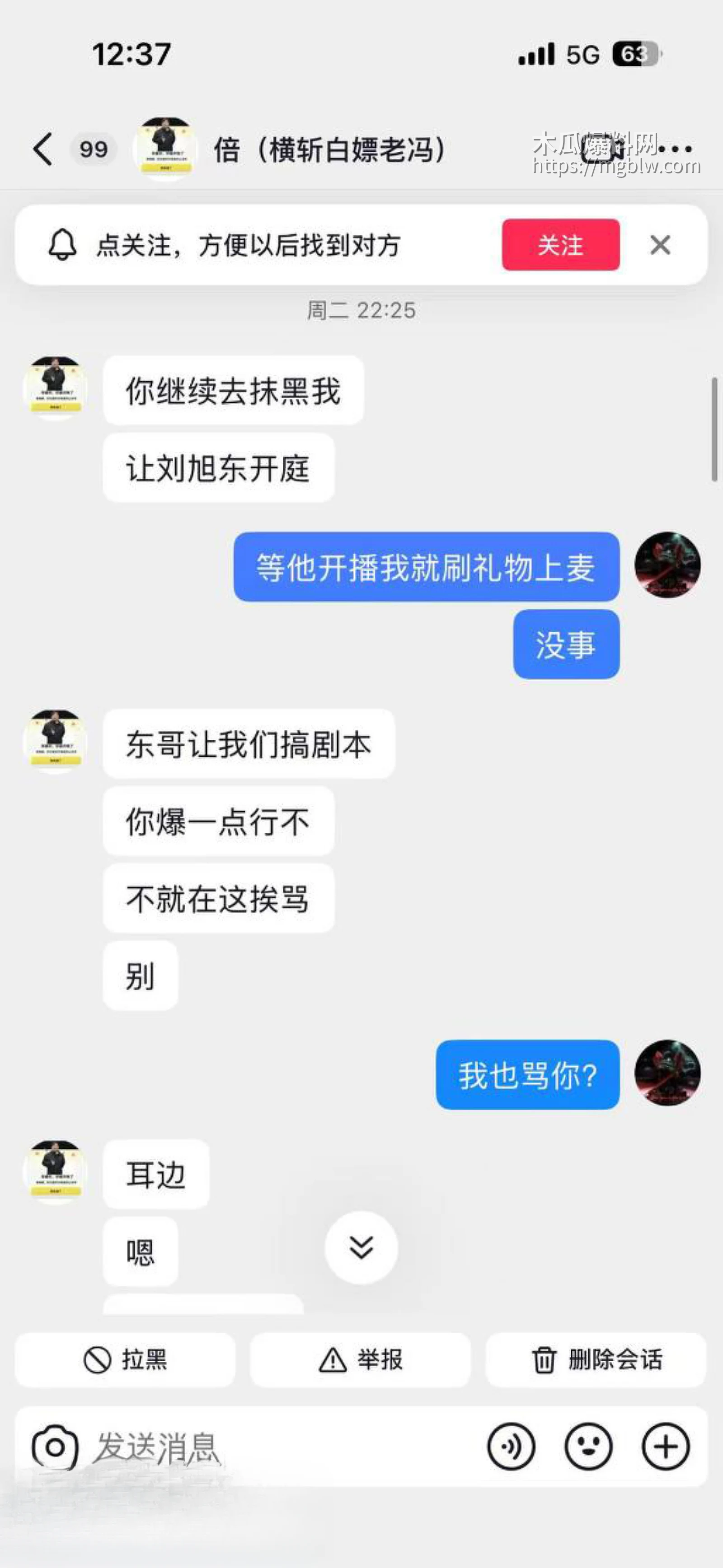Dismiss the follow banner with the X
Image resolution: width=723 pixels, height=1568 pixels.
click(660, 245)
